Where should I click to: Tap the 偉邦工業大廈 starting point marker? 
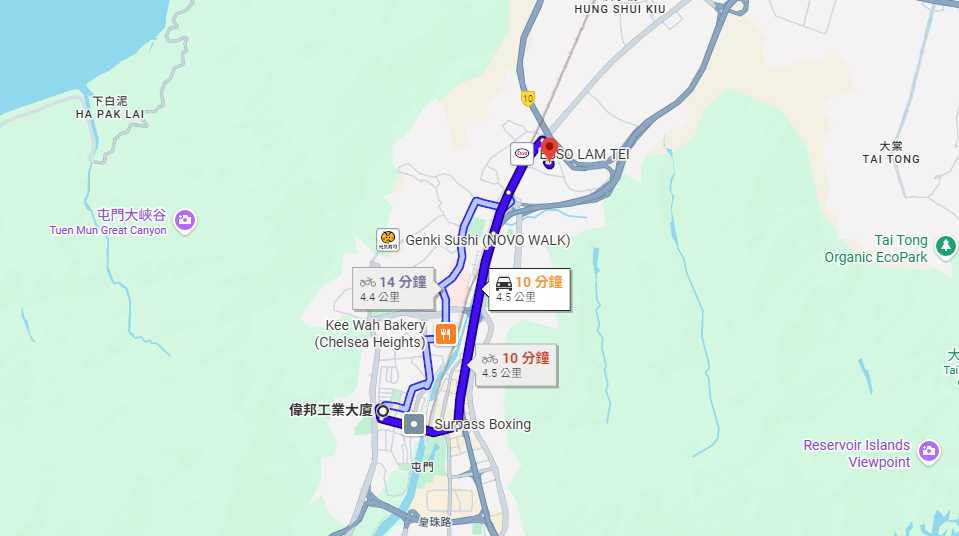[x=382, y=410]
